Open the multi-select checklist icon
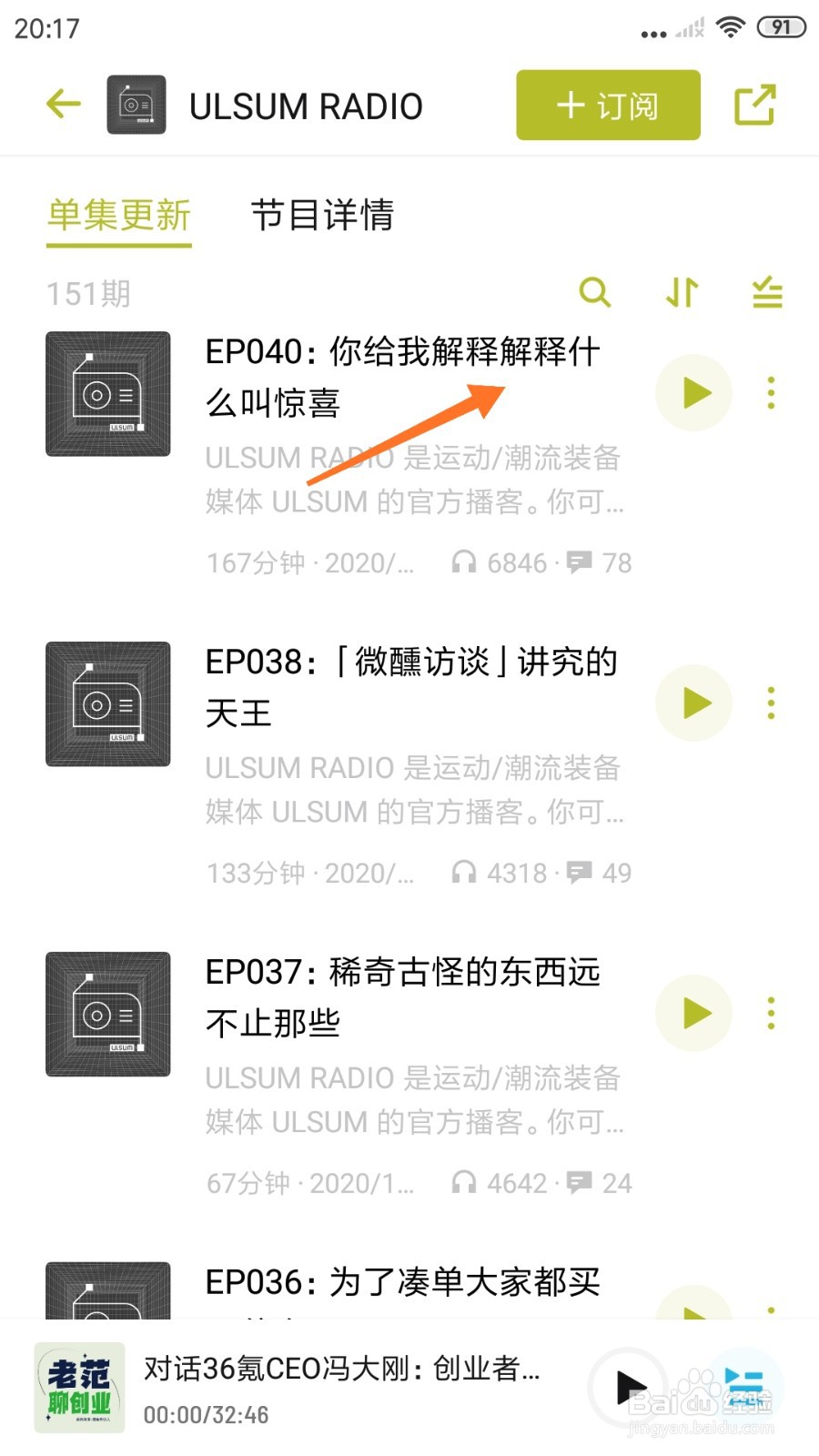819x1456 pixels. pos(767,293)
